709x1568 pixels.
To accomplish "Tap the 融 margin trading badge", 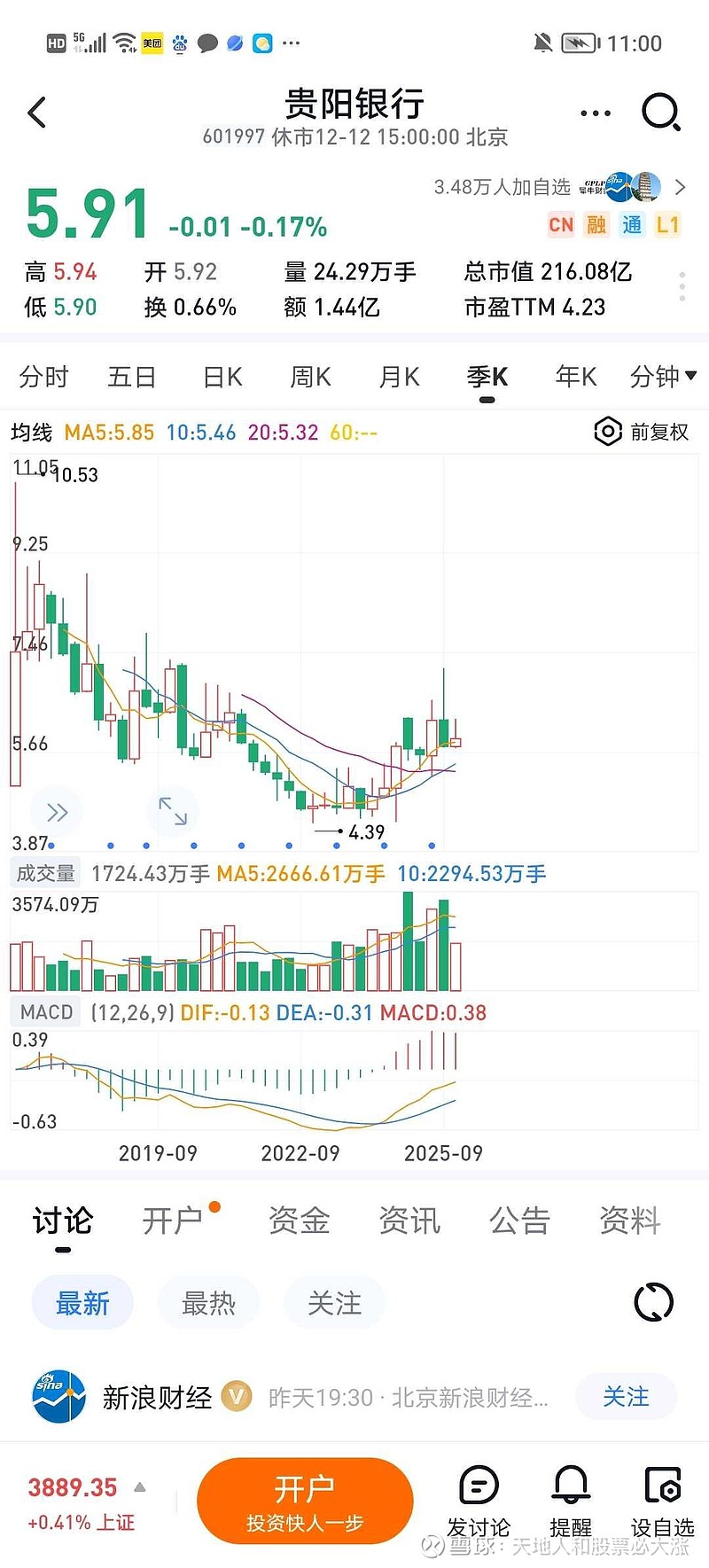I will coord(596,225).
